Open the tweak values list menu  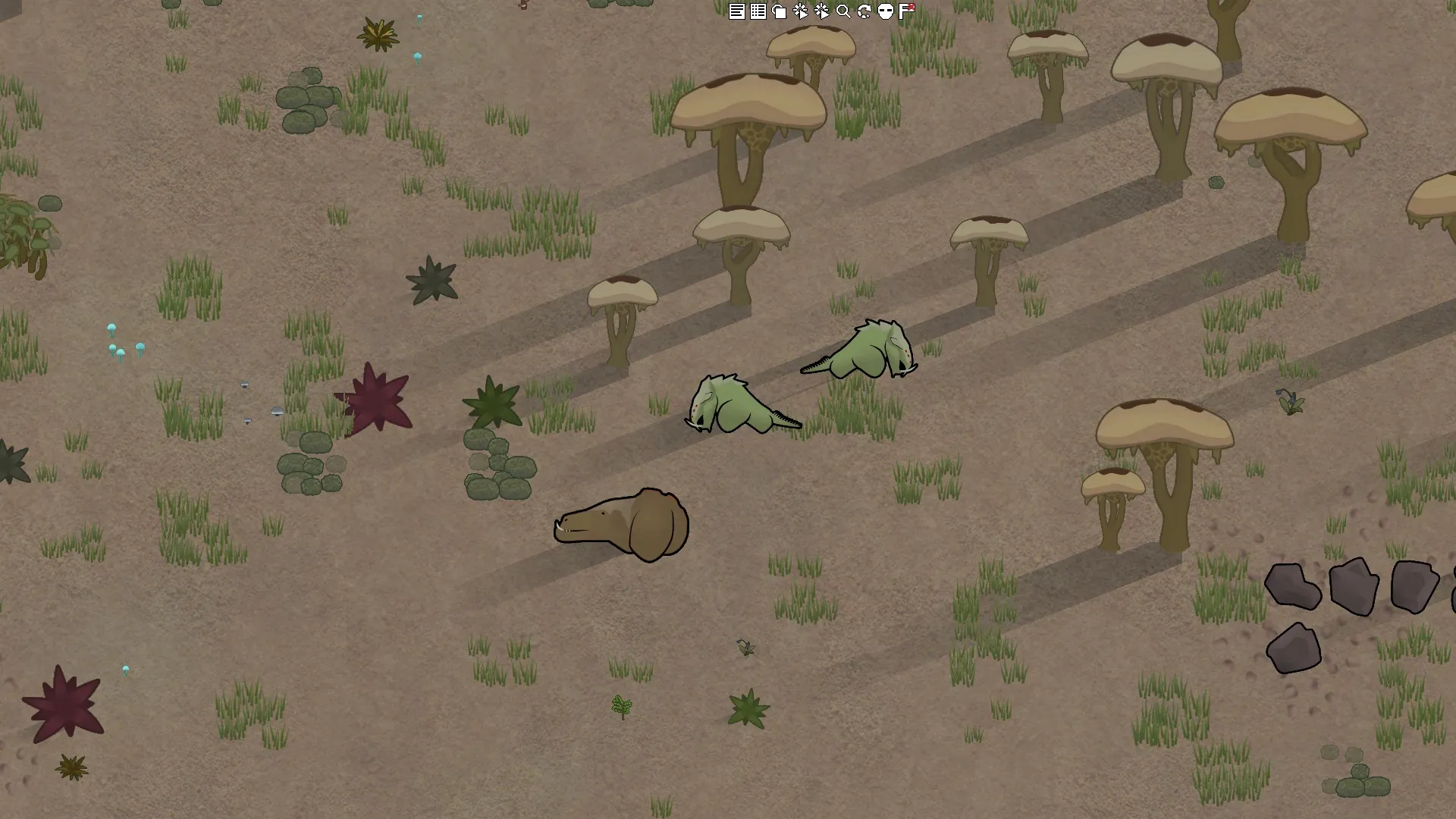pyautogui.click(x=758, y=11)
